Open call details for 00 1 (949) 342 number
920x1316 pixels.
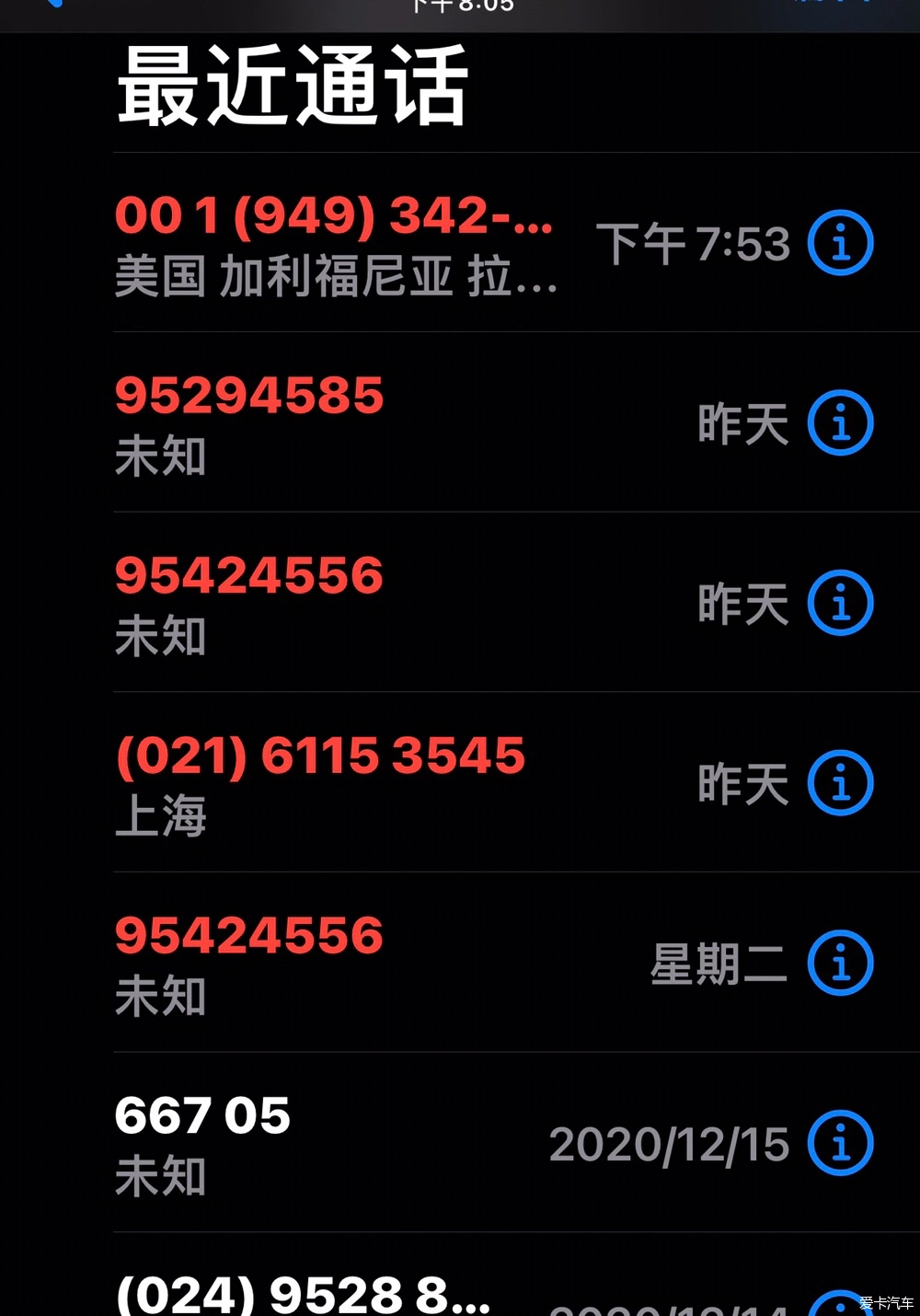(x=838, y=242)
